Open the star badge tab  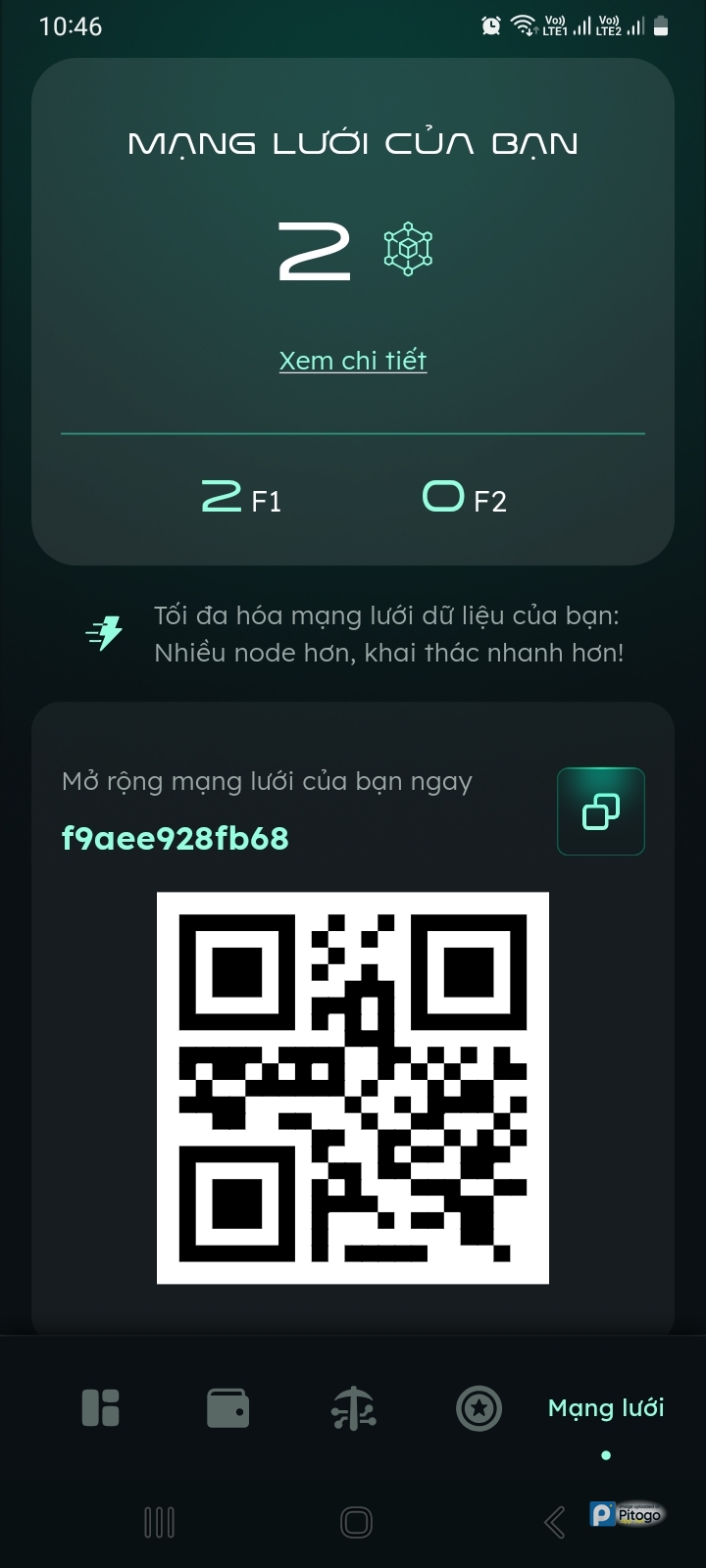point(479,1409)
